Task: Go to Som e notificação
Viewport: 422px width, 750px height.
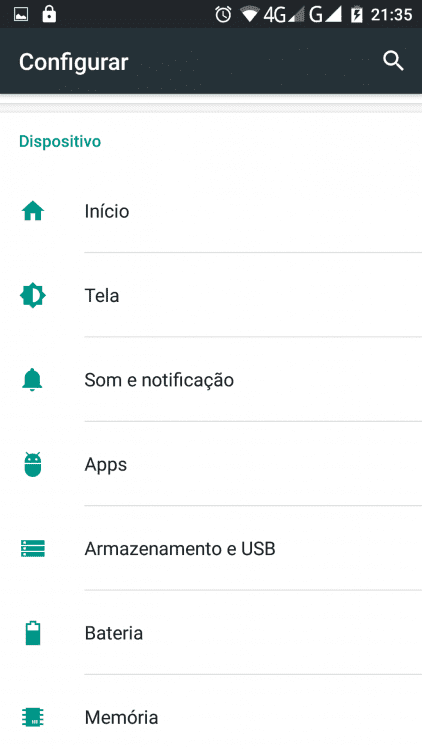Action: coord(211,380)
